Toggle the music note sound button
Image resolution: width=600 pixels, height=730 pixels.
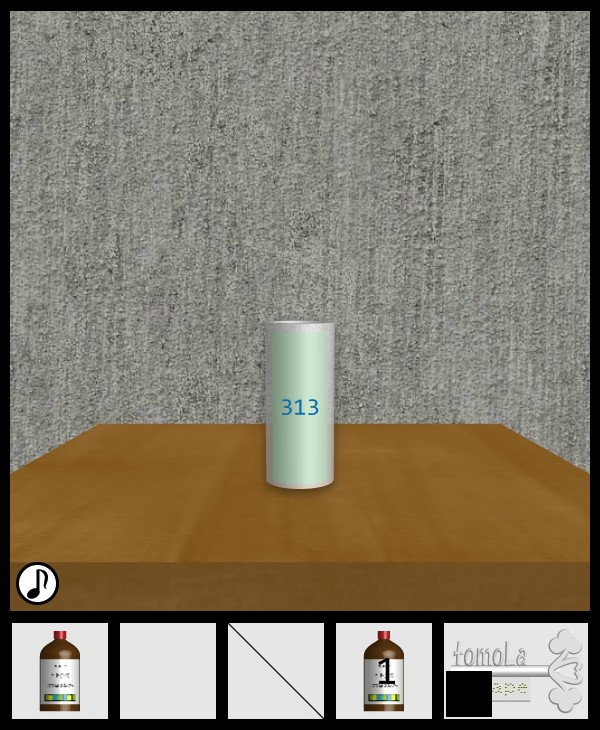tap(38, 583)
